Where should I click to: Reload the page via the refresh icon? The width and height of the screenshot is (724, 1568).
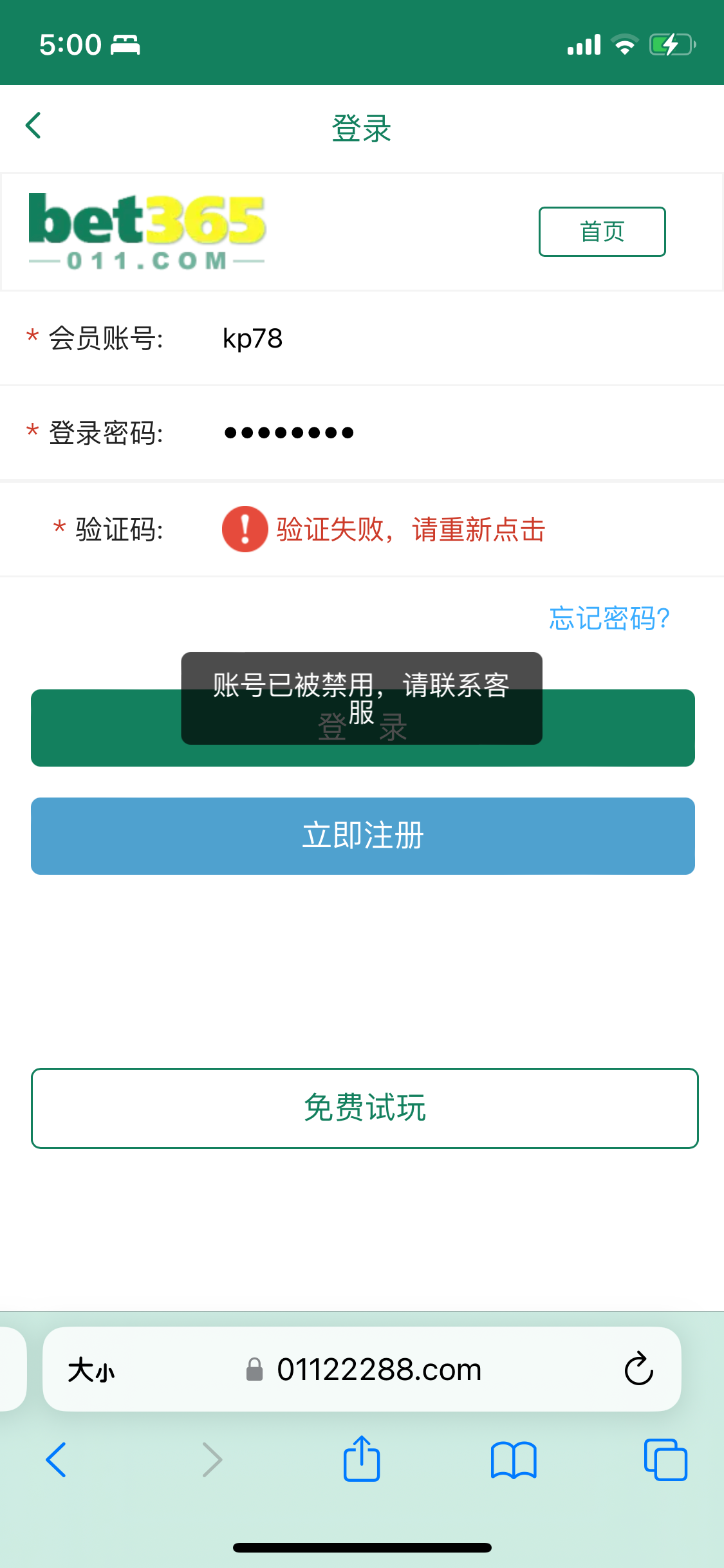click(638, 1369)
